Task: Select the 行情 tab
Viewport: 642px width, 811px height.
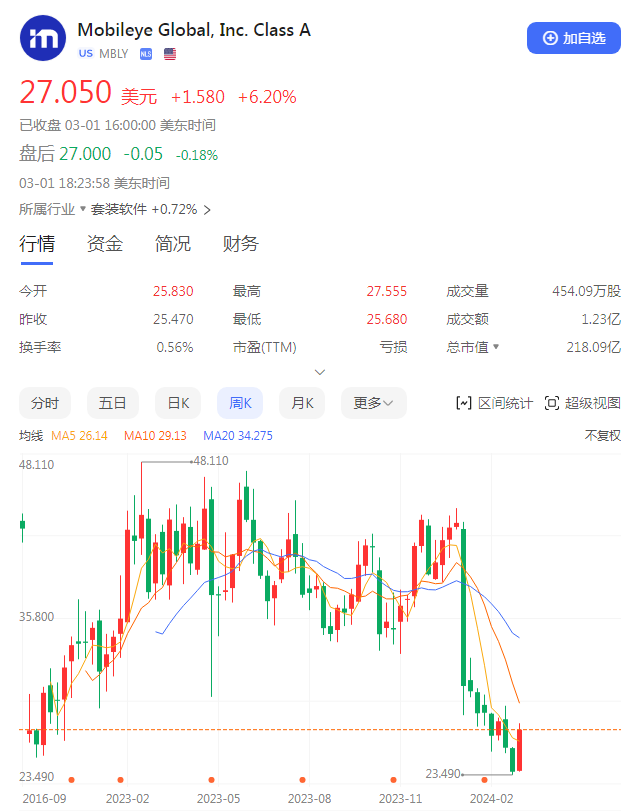Action: coord(37,243)
